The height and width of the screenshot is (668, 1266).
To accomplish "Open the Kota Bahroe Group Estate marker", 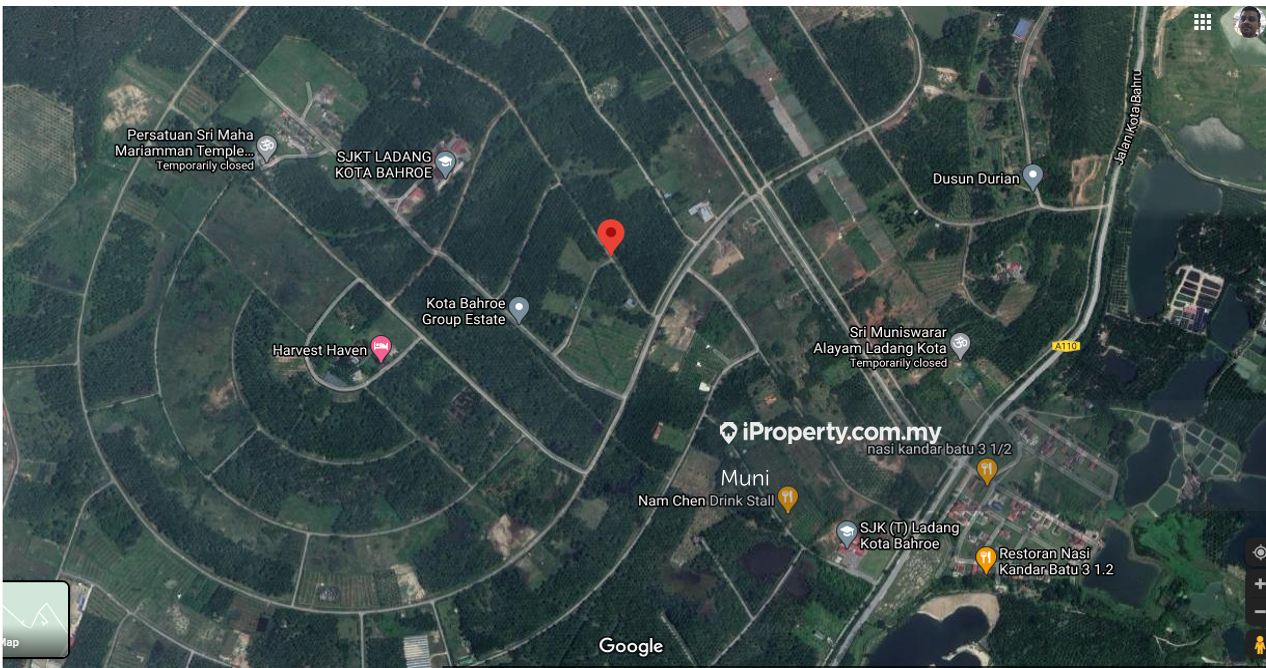I will (518, 309).
